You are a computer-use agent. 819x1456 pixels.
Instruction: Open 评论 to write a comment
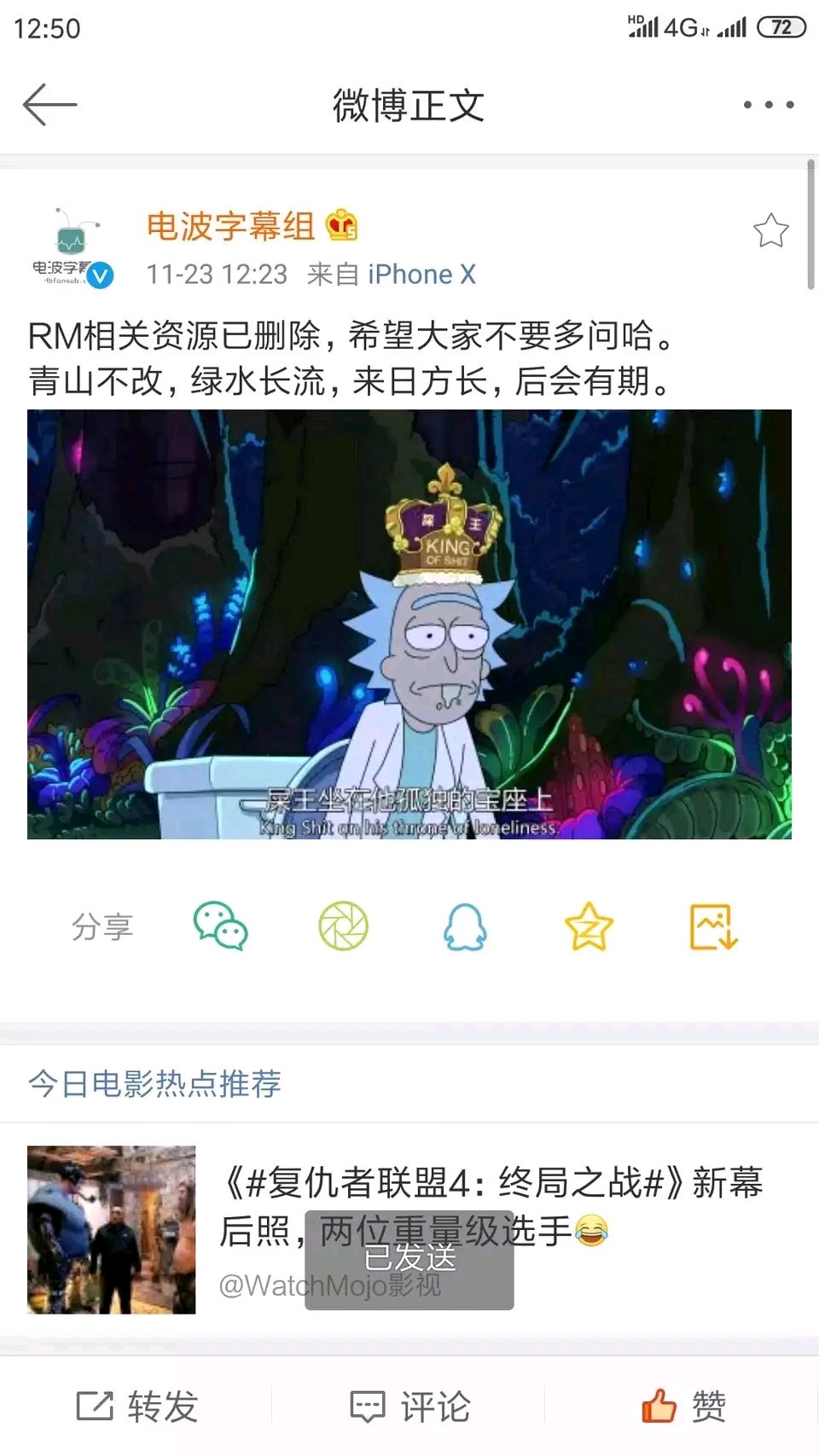[409, 1406]
